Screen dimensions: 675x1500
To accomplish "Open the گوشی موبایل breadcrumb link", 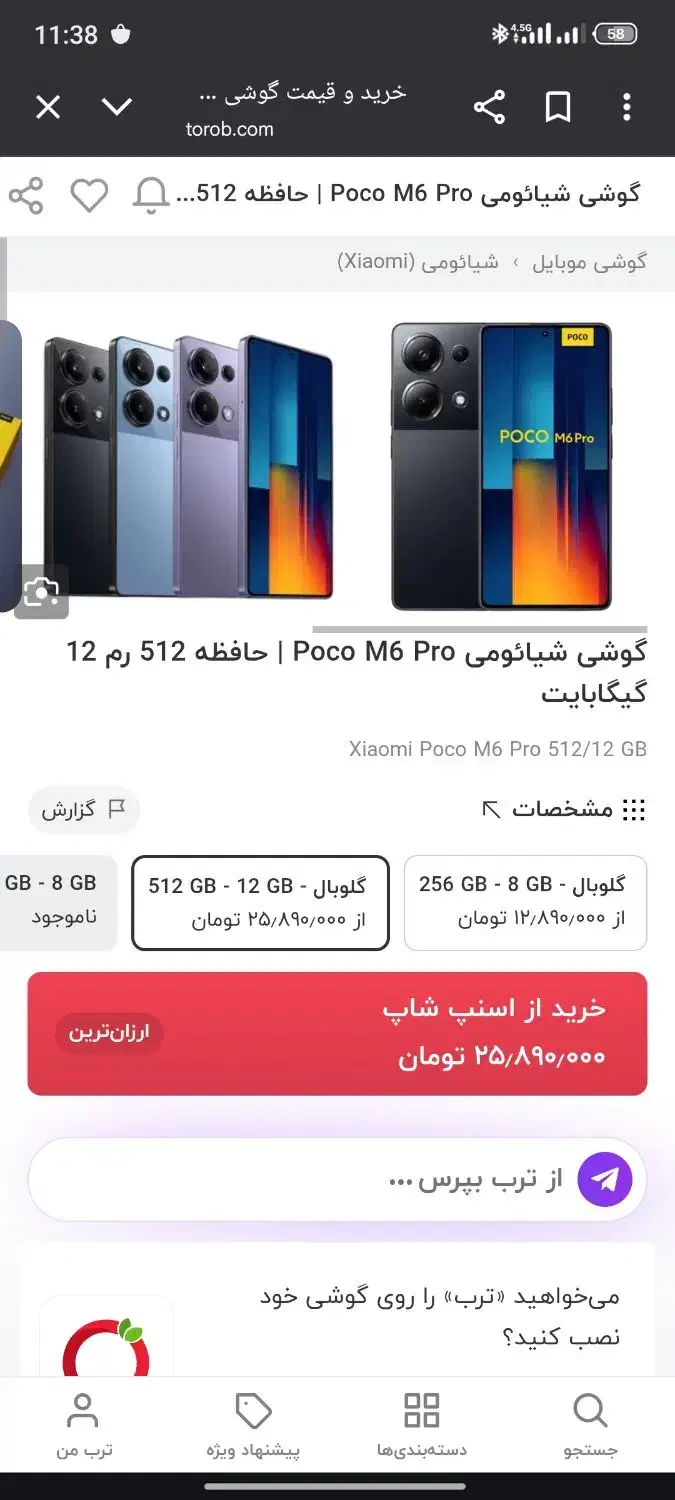I will coord(589,263).
